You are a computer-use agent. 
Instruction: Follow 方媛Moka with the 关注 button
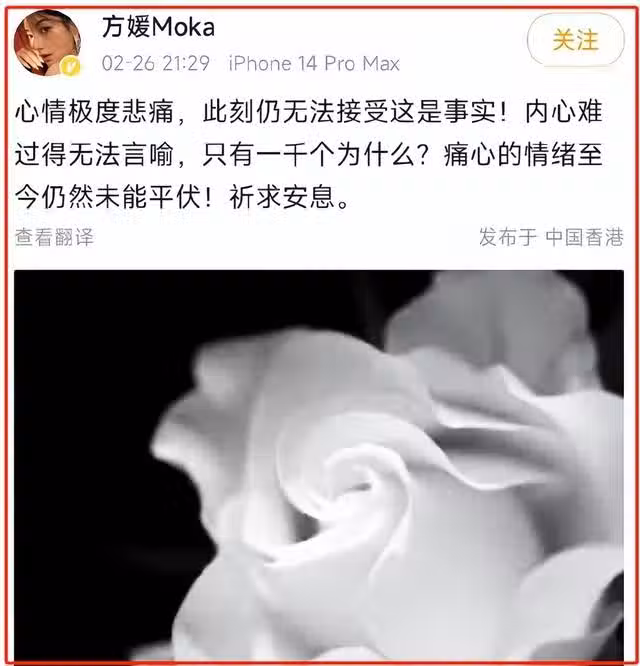pyautogui.click(x=575, y=41)
